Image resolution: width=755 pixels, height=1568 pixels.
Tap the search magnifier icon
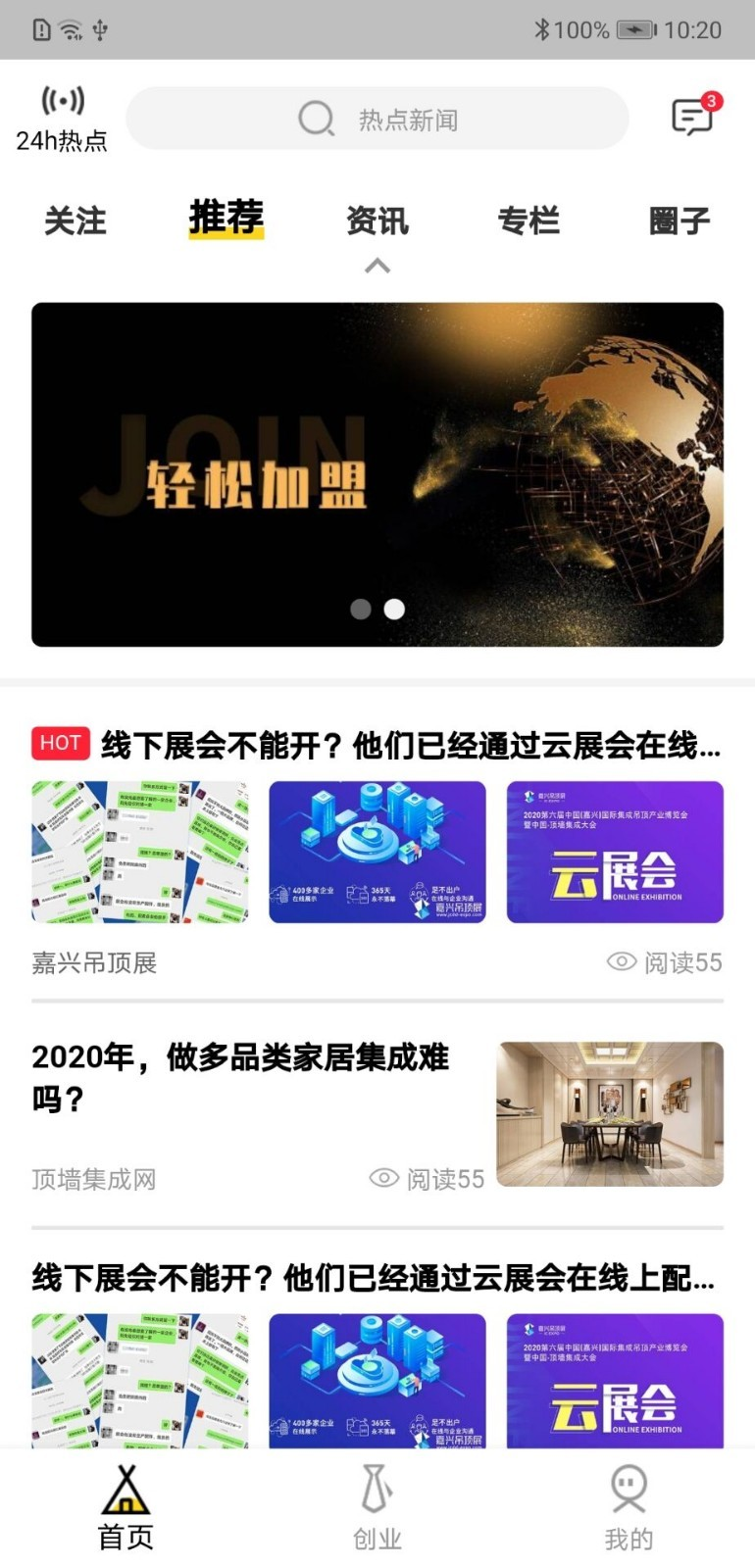(x=316, y=118)
